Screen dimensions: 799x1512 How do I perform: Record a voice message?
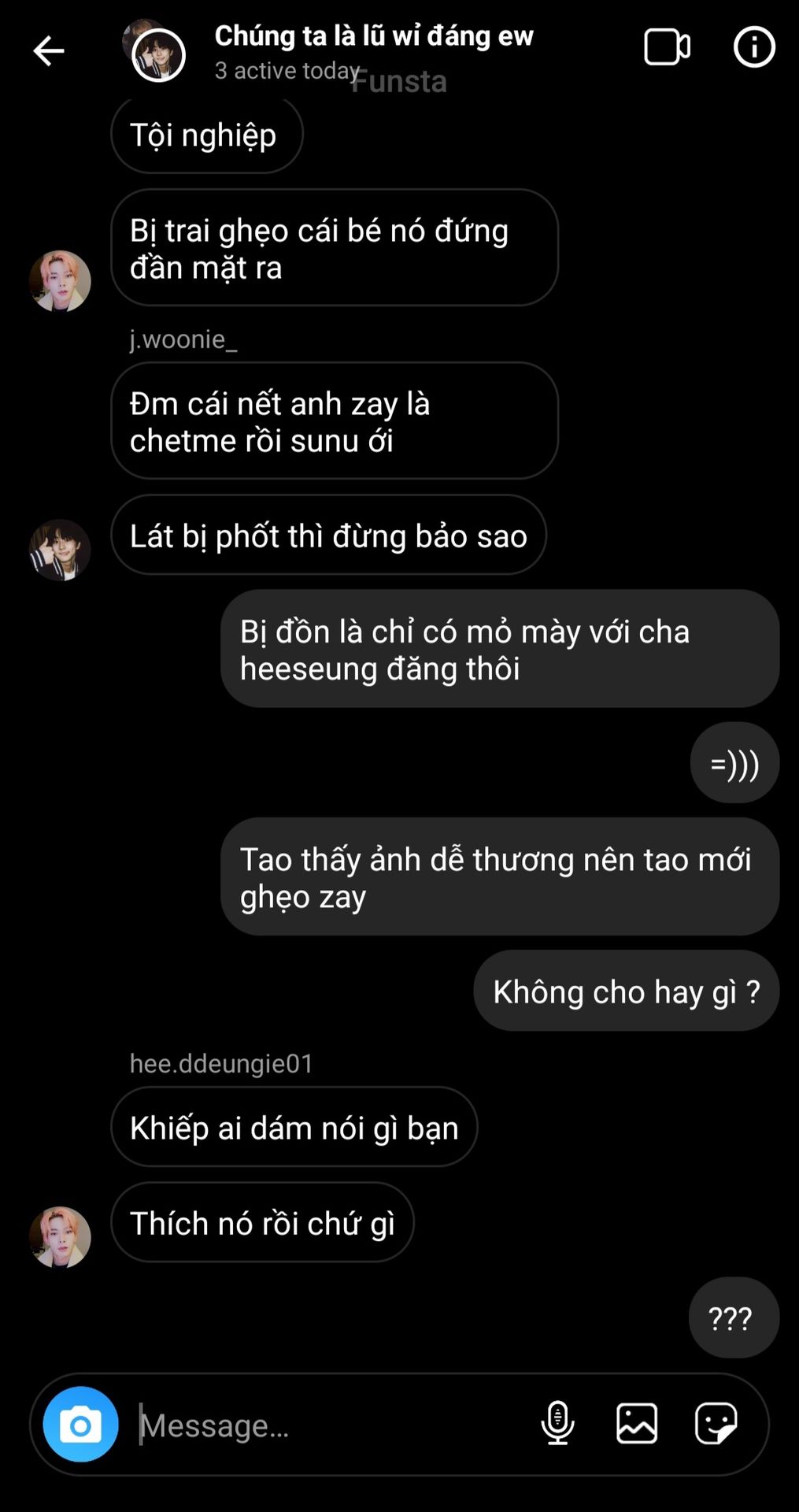pyautogui.click(x=557, y=1423)
